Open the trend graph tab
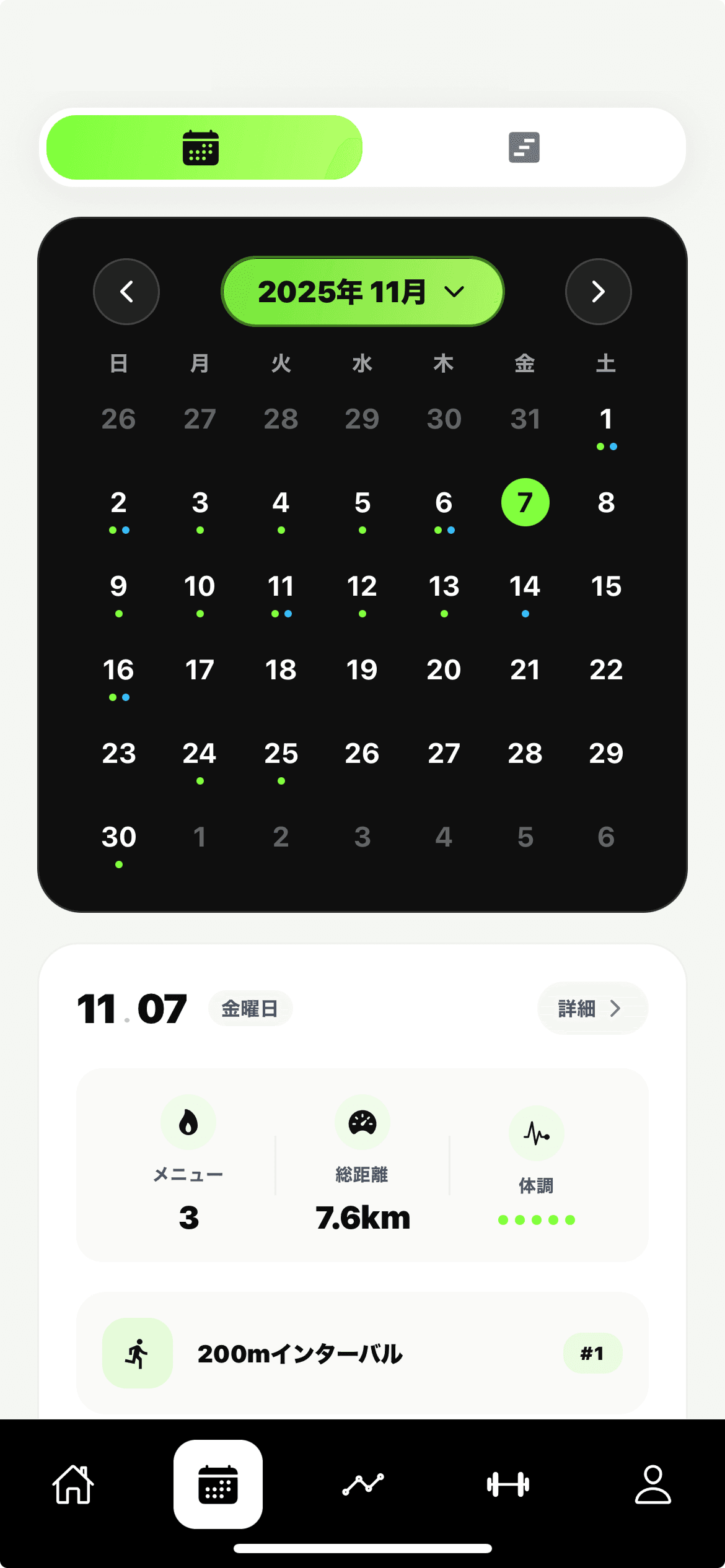The height and width of the screenshot is (1568, 725). [x=363, y=1484]
